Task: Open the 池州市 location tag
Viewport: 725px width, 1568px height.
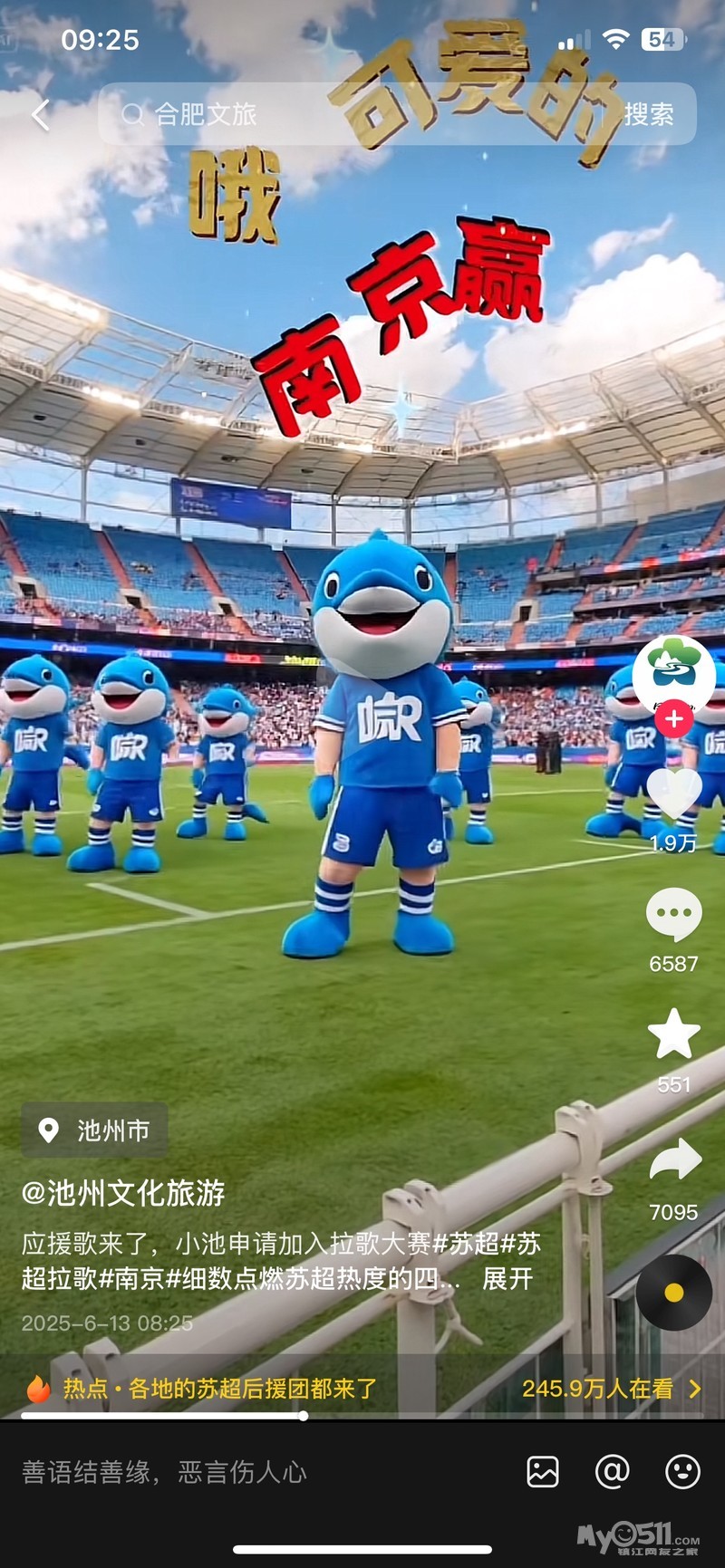Action: [x=95, y=1130]
